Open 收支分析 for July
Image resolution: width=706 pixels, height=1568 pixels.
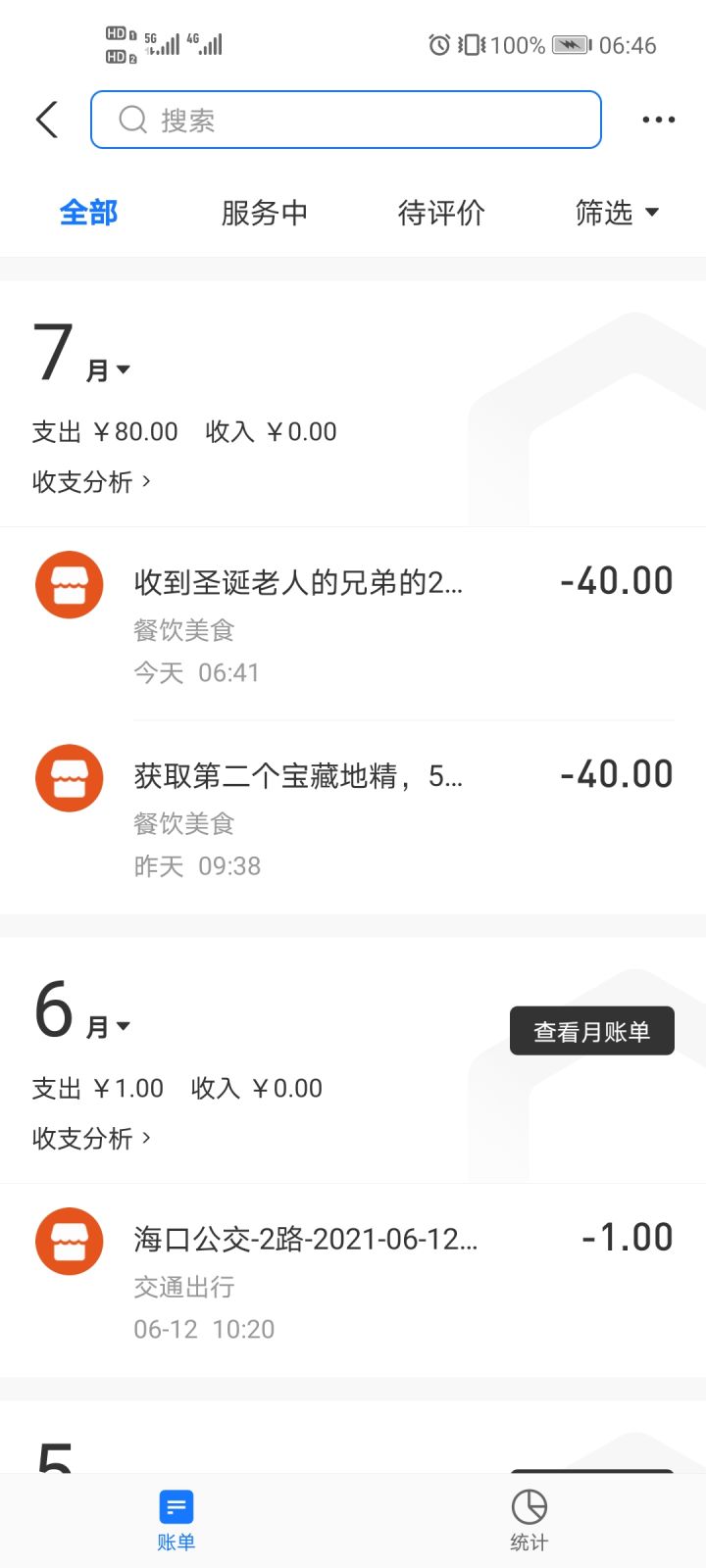[x=91, y=481]
